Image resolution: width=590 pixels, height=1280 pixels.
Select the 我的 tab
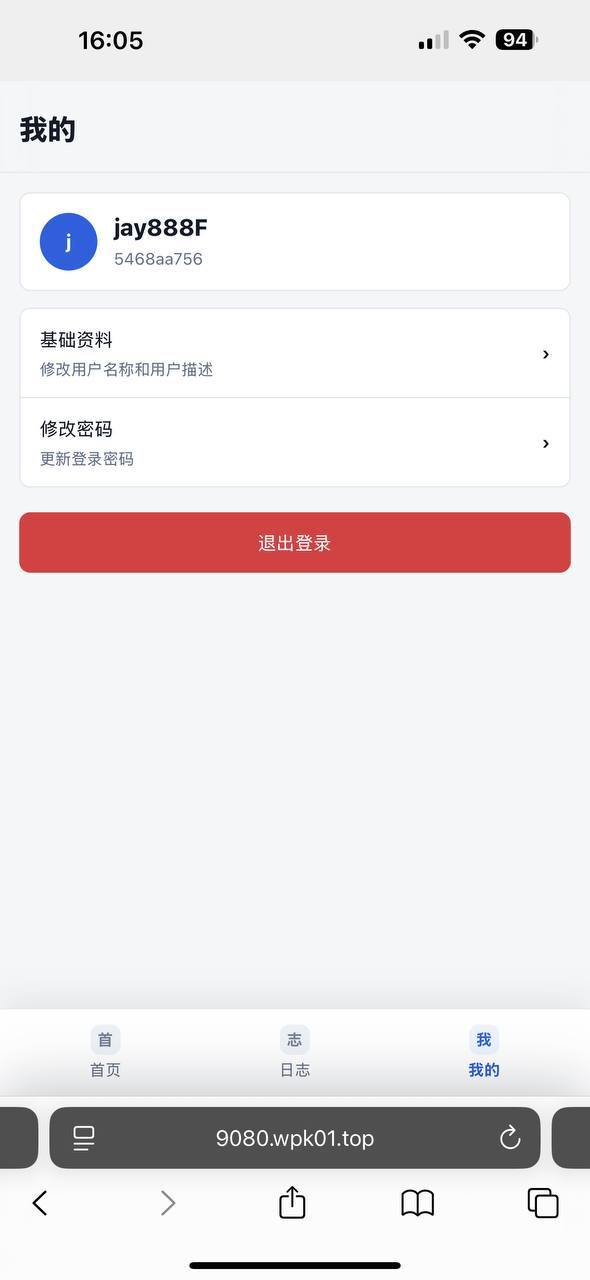pyautogui.click(x=484, y=1052)
